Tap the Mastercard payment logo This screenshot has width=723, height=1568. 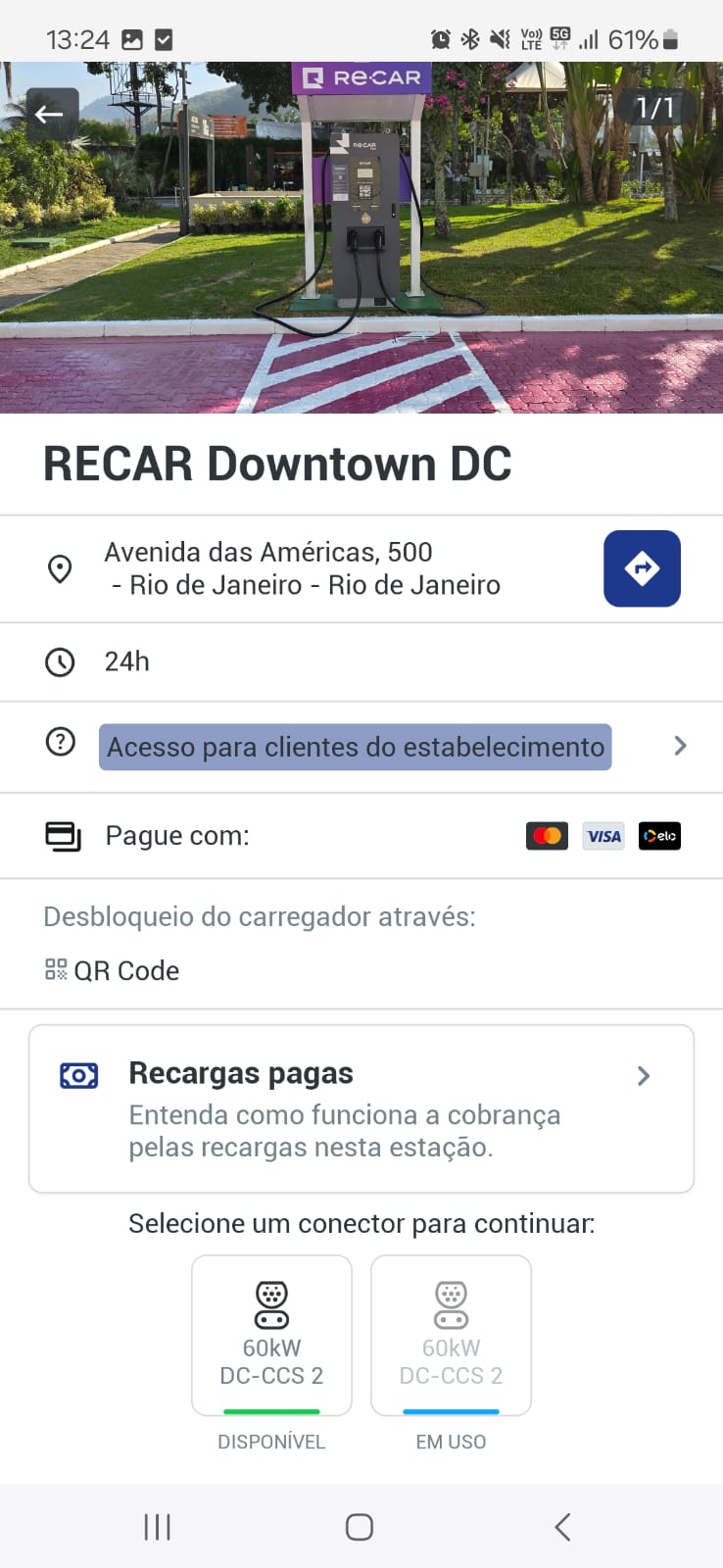tap(547, 835)
